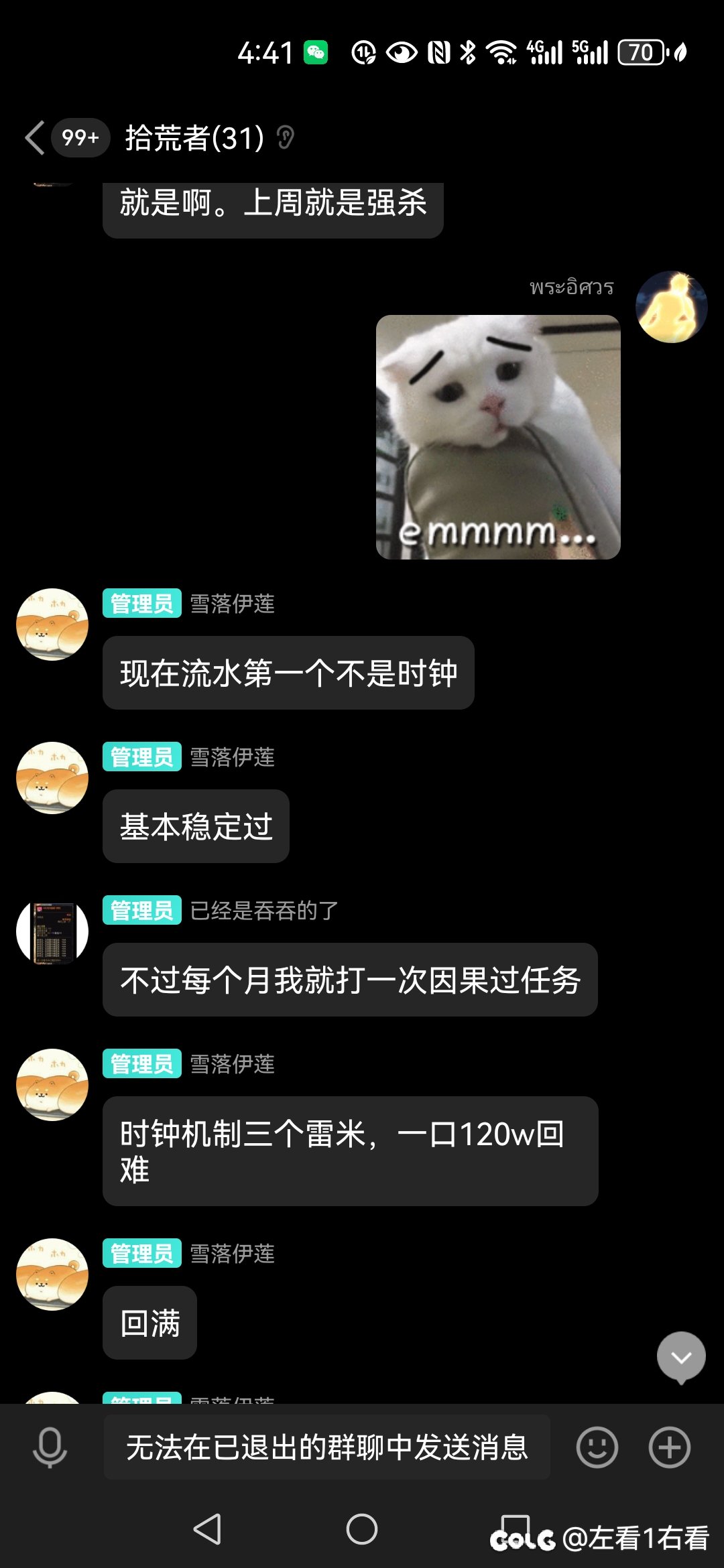The height and width of the screenshot is (1568, 724).
Task: View the emmmm cat sticker image
Action: click(x=498, y=437)
